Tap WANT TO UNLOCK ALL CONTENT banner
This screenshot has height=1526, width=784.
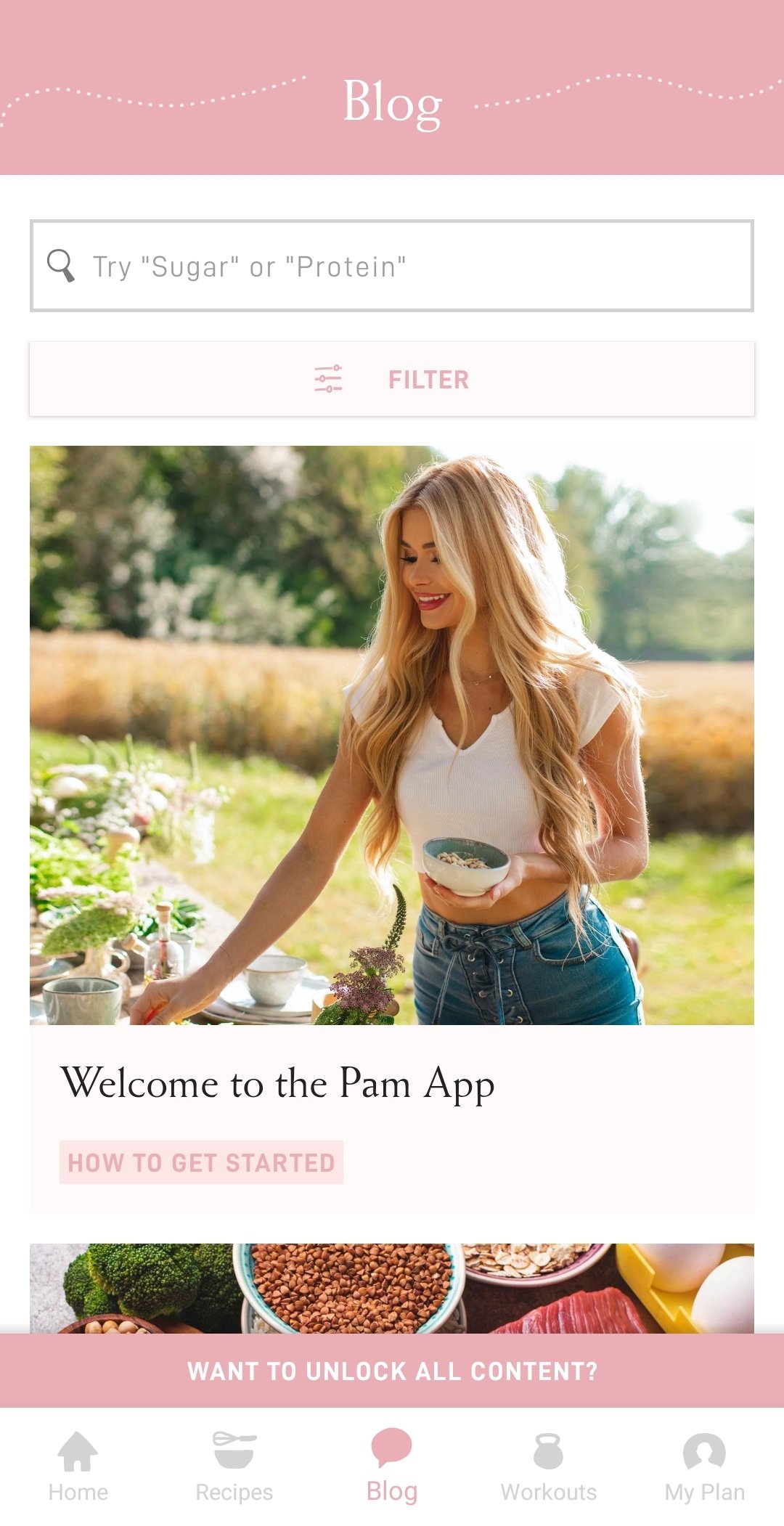pyautogui.click(x=392, y=1371)
